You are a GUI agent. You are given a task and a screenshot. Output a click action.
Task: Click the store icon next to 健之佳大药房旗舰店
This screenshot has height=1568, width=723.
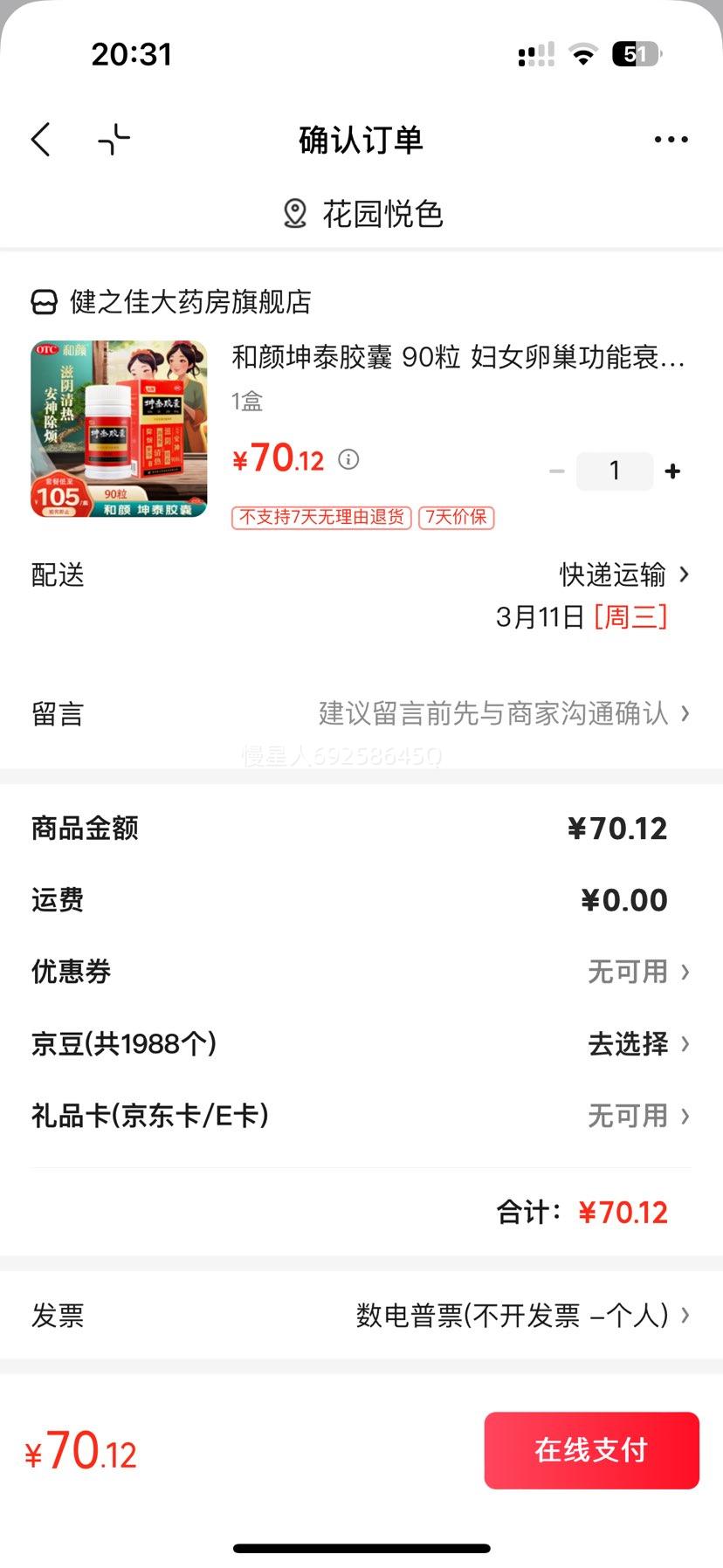tap(42, 302)
